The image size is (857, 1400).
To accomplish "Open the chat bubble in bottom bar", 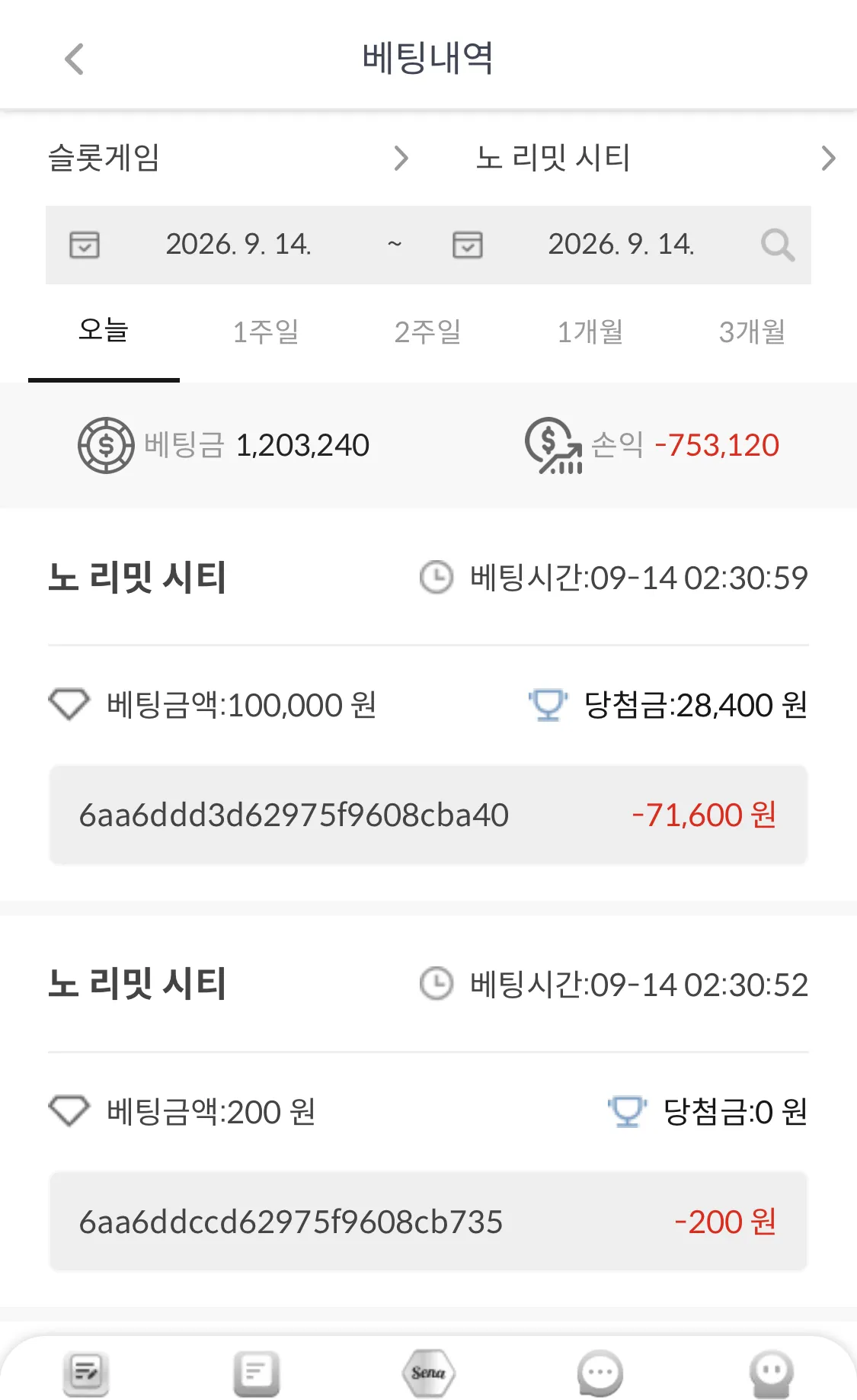I will 600,1373.
